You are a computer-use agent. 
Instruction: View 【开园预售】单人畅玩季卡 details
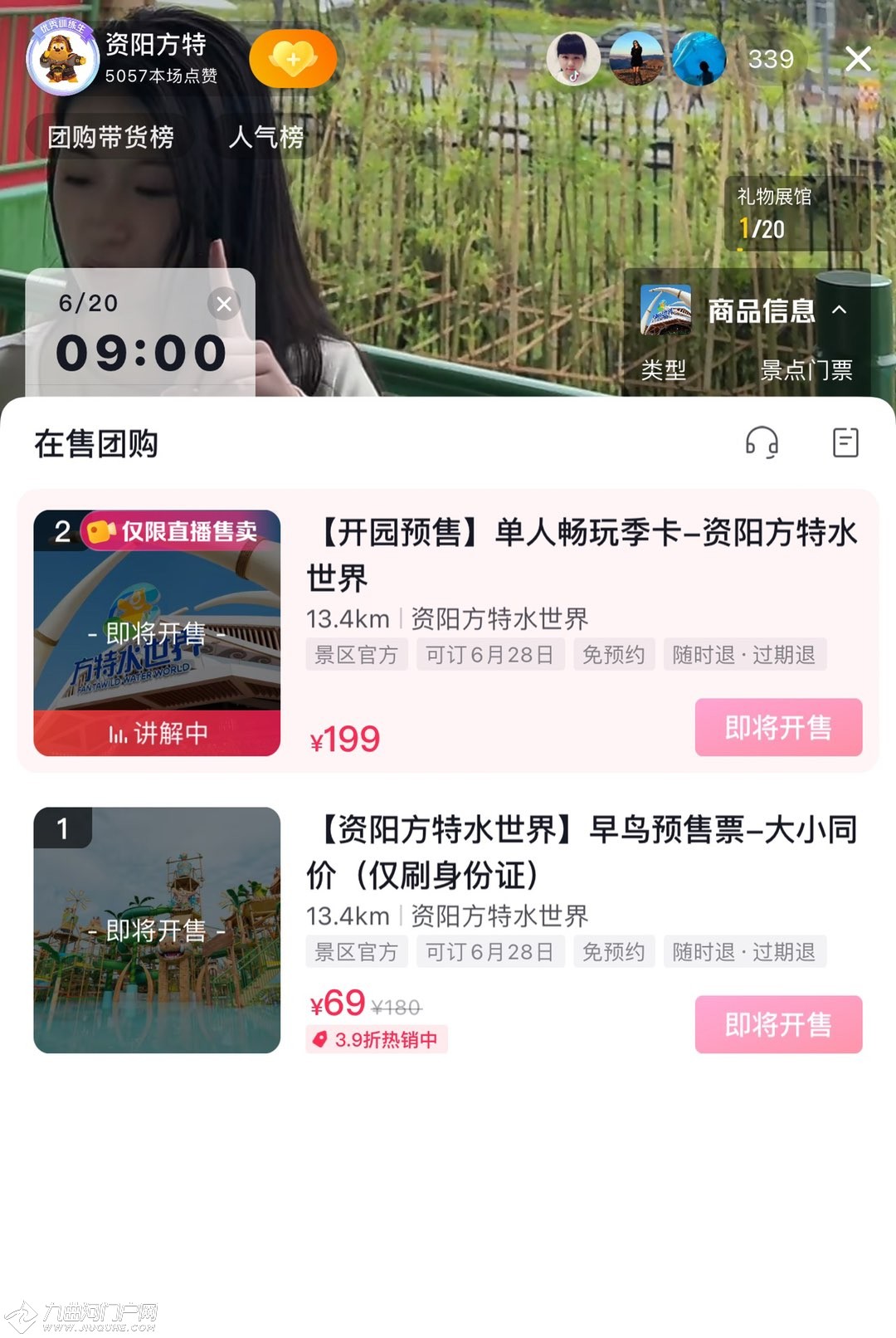click(581, 554)
